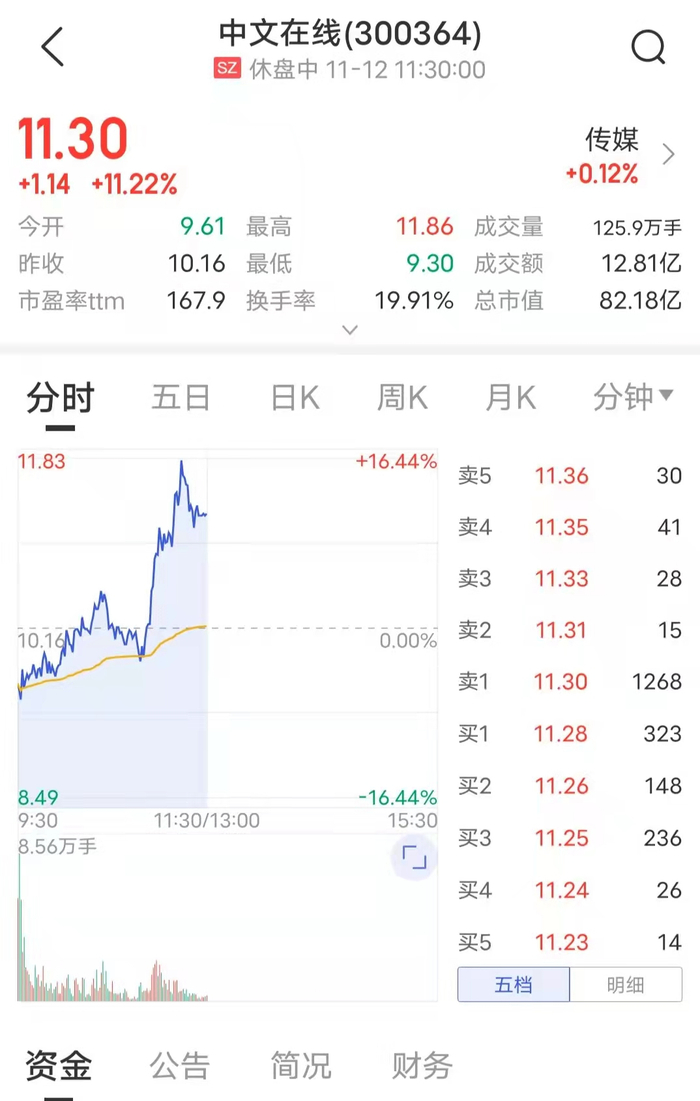Open the 传媒 sector link
The image size is (700, 1101).
(x=620, y=156)
